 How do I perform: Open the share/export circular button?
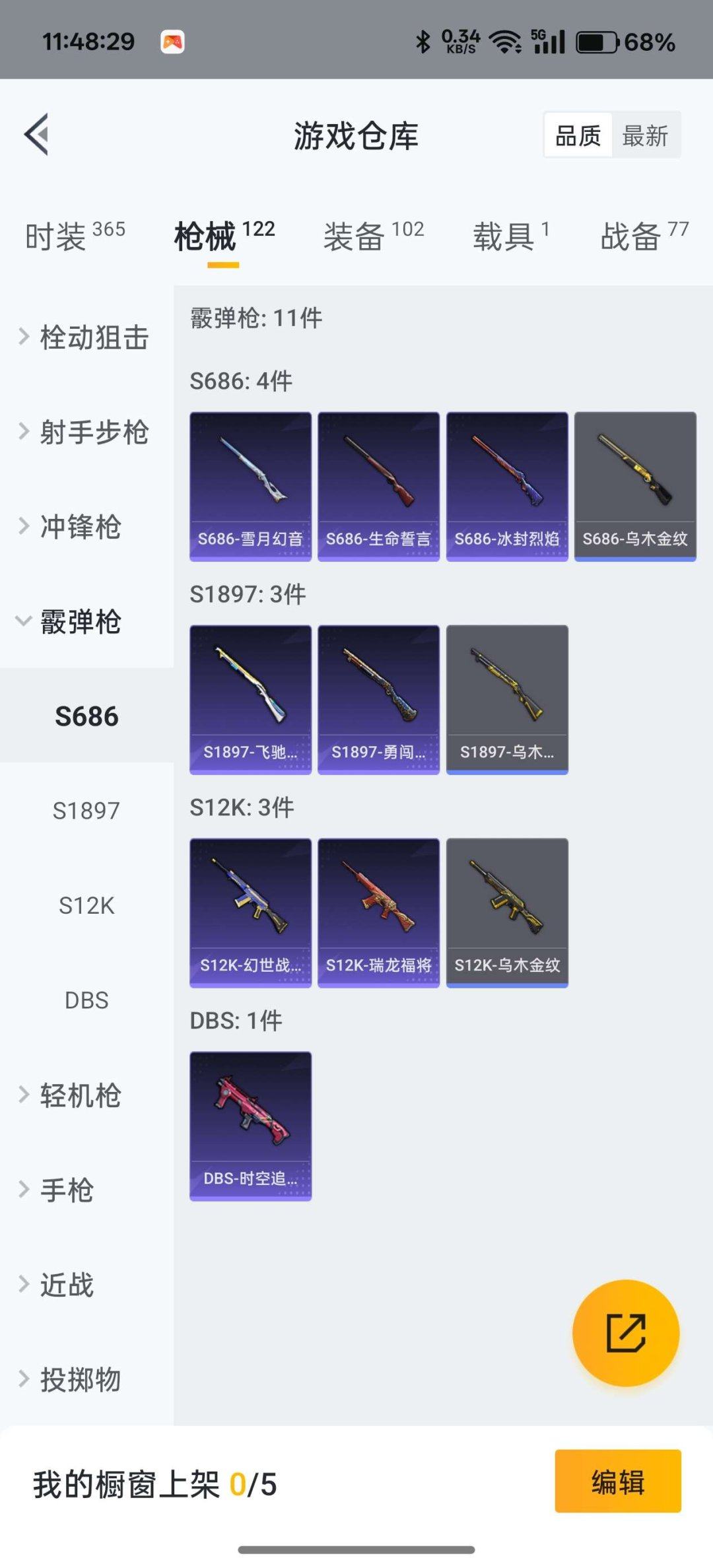click(x=625, y=1333)
